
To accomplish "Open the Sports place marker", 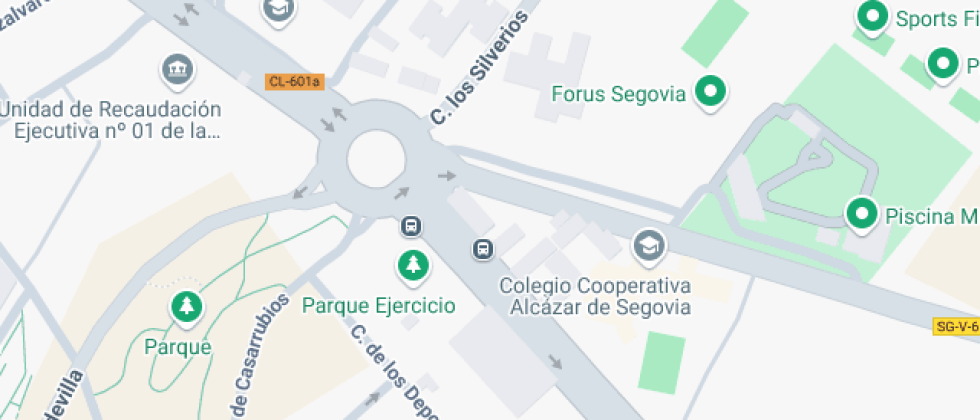I will 874,16.
